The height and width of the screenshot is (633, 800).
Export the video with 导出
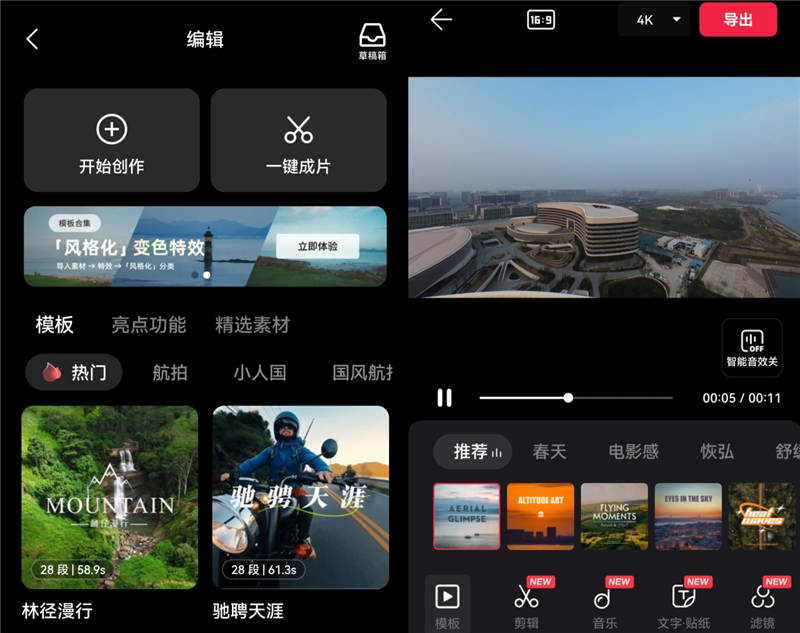737,20
